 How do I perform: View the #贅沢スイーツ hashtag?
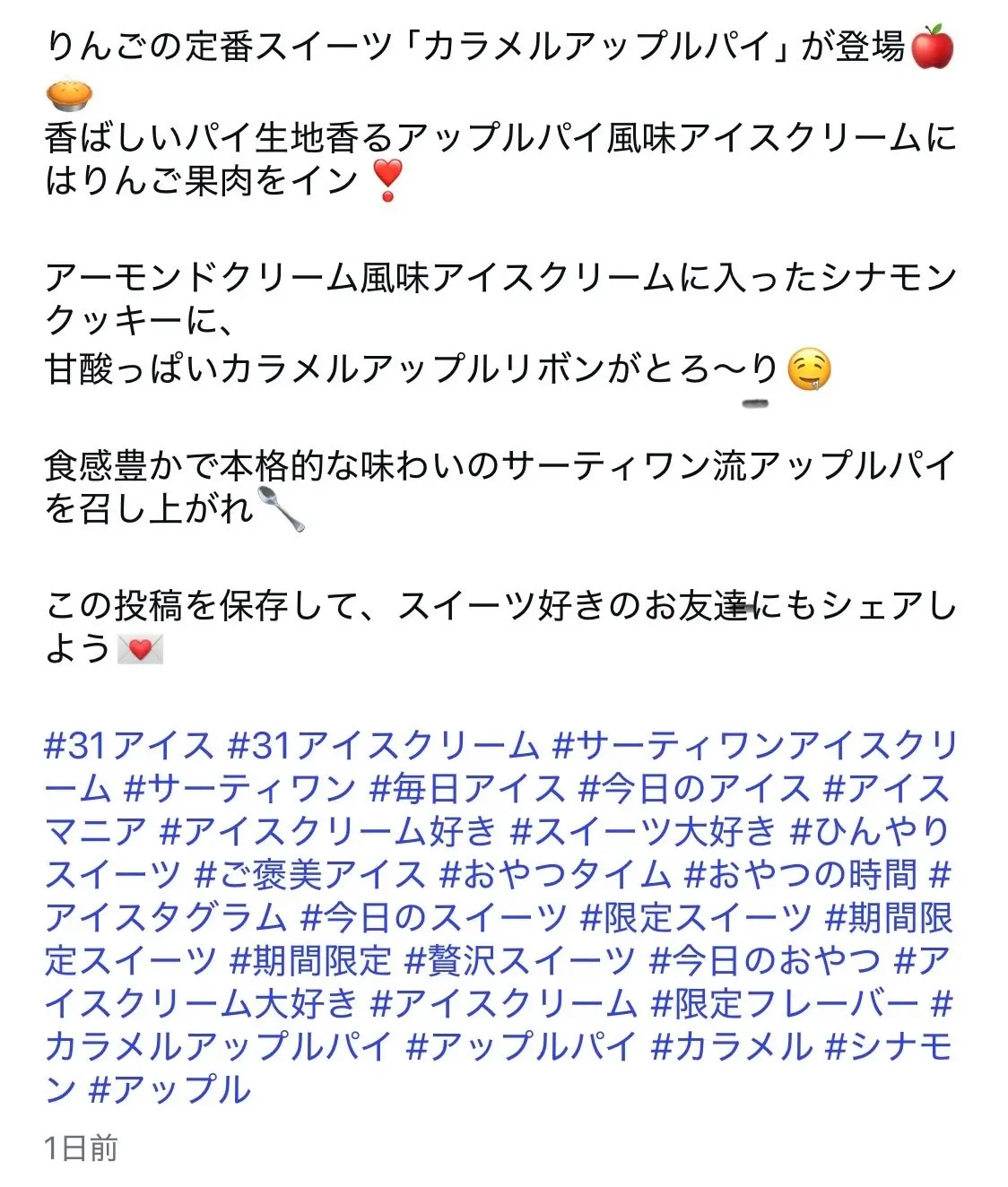520,961
